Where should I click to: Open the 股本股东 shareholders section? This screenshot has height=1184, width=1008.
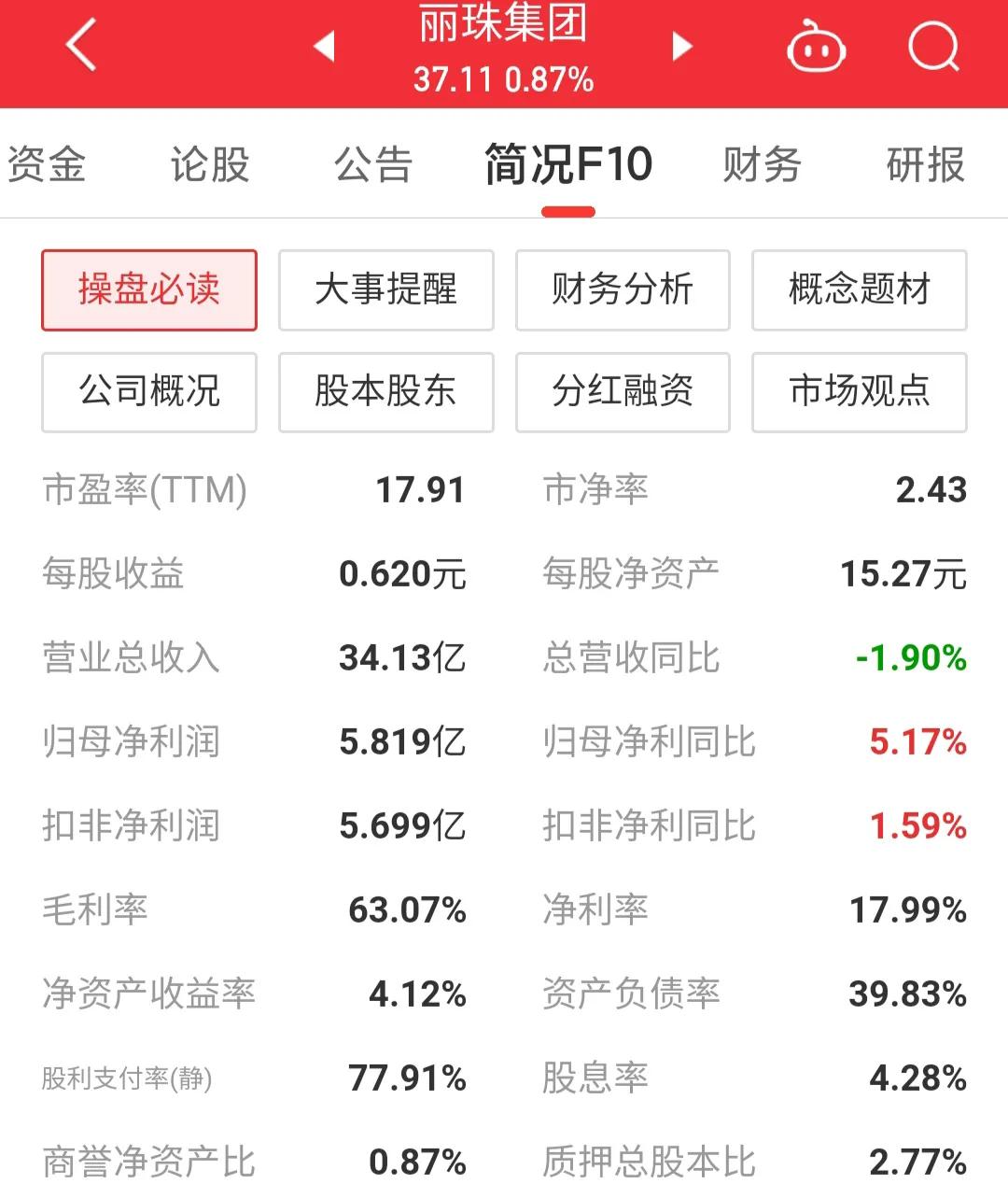385,392
